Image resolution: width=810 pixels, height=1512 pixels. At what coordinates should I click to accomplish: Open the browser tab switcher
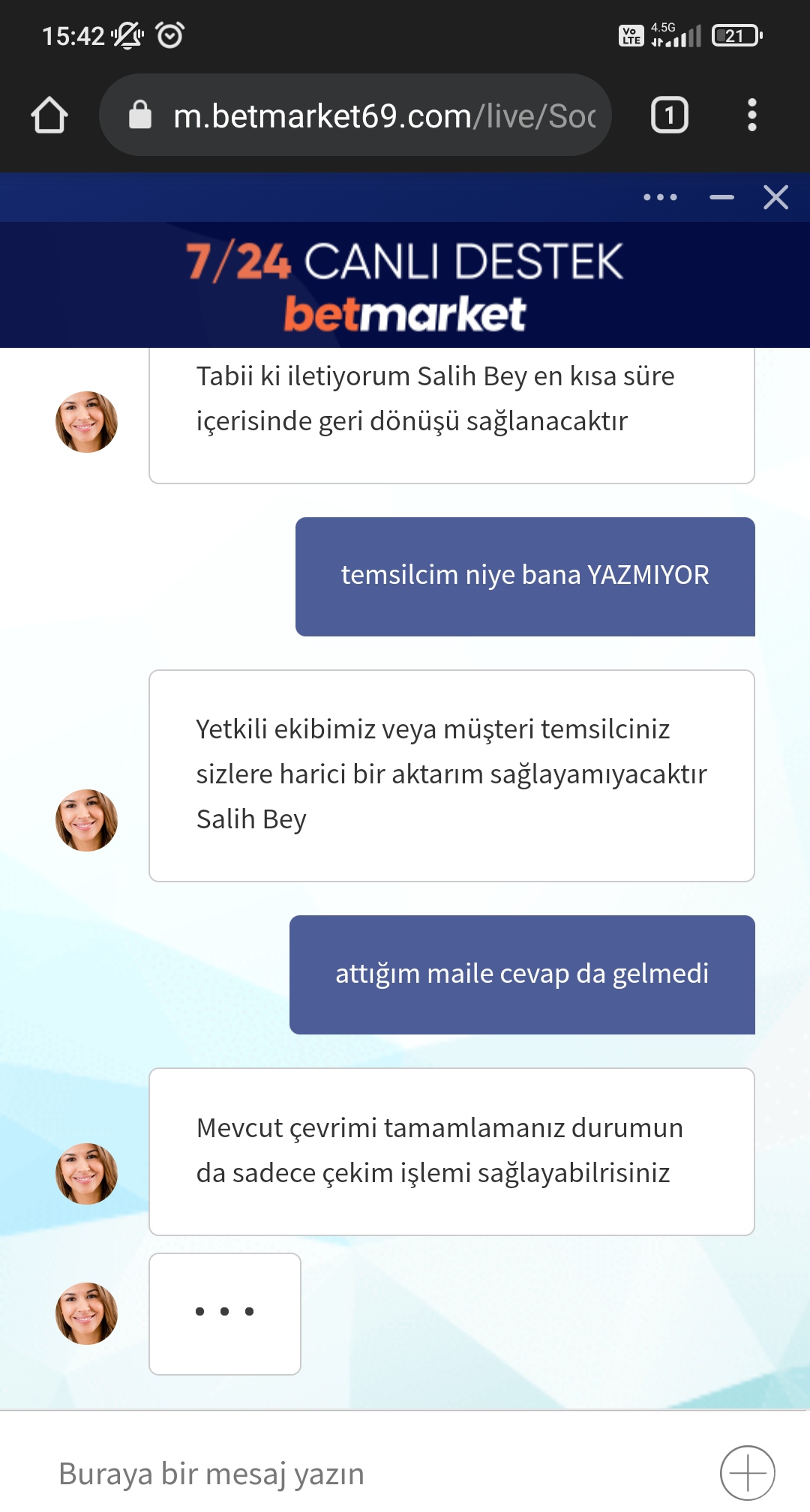[669, 115]
